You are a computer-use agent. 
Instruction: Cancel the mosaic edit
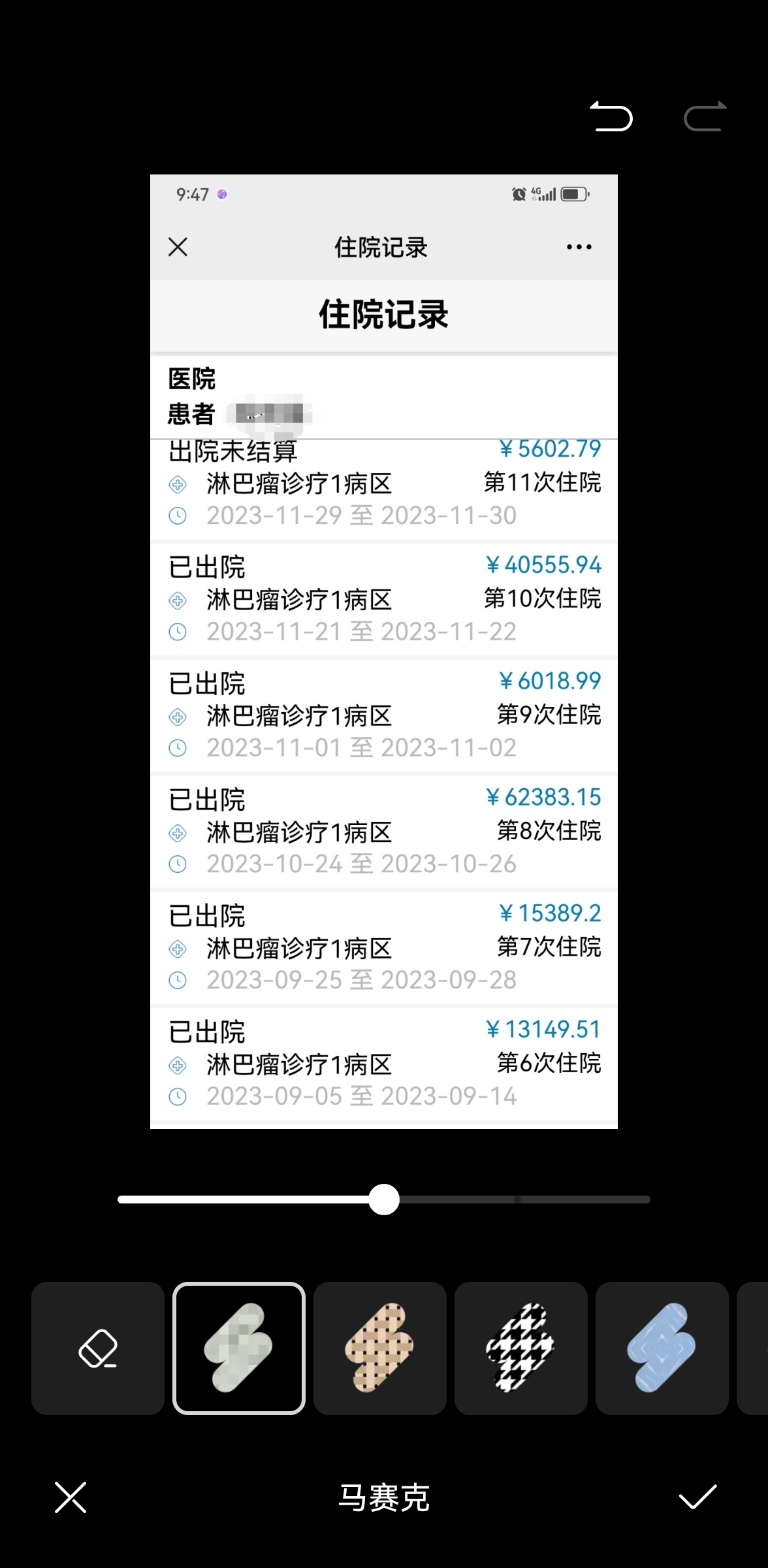pos(71,1497)
